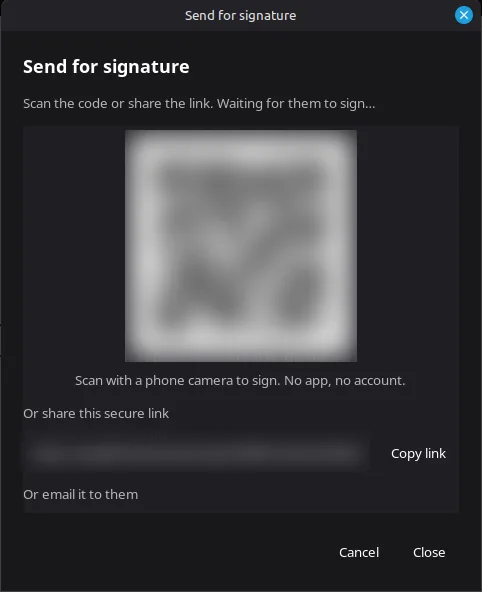Copy the secure link
The width and height of the screenshot is (482, 592).
(418, 453)
